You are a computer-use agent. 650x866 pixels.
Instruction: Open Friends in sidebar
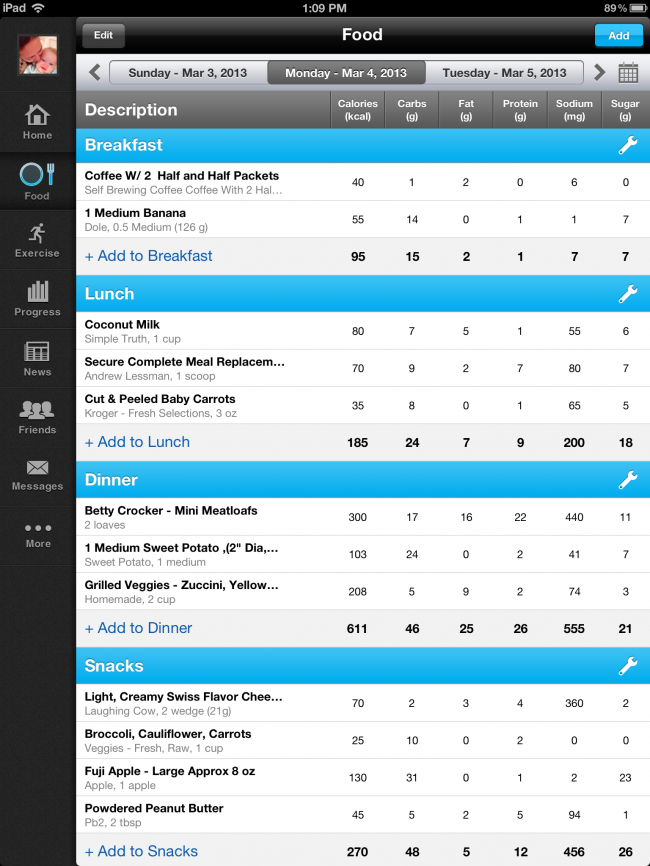click(37, 417)
